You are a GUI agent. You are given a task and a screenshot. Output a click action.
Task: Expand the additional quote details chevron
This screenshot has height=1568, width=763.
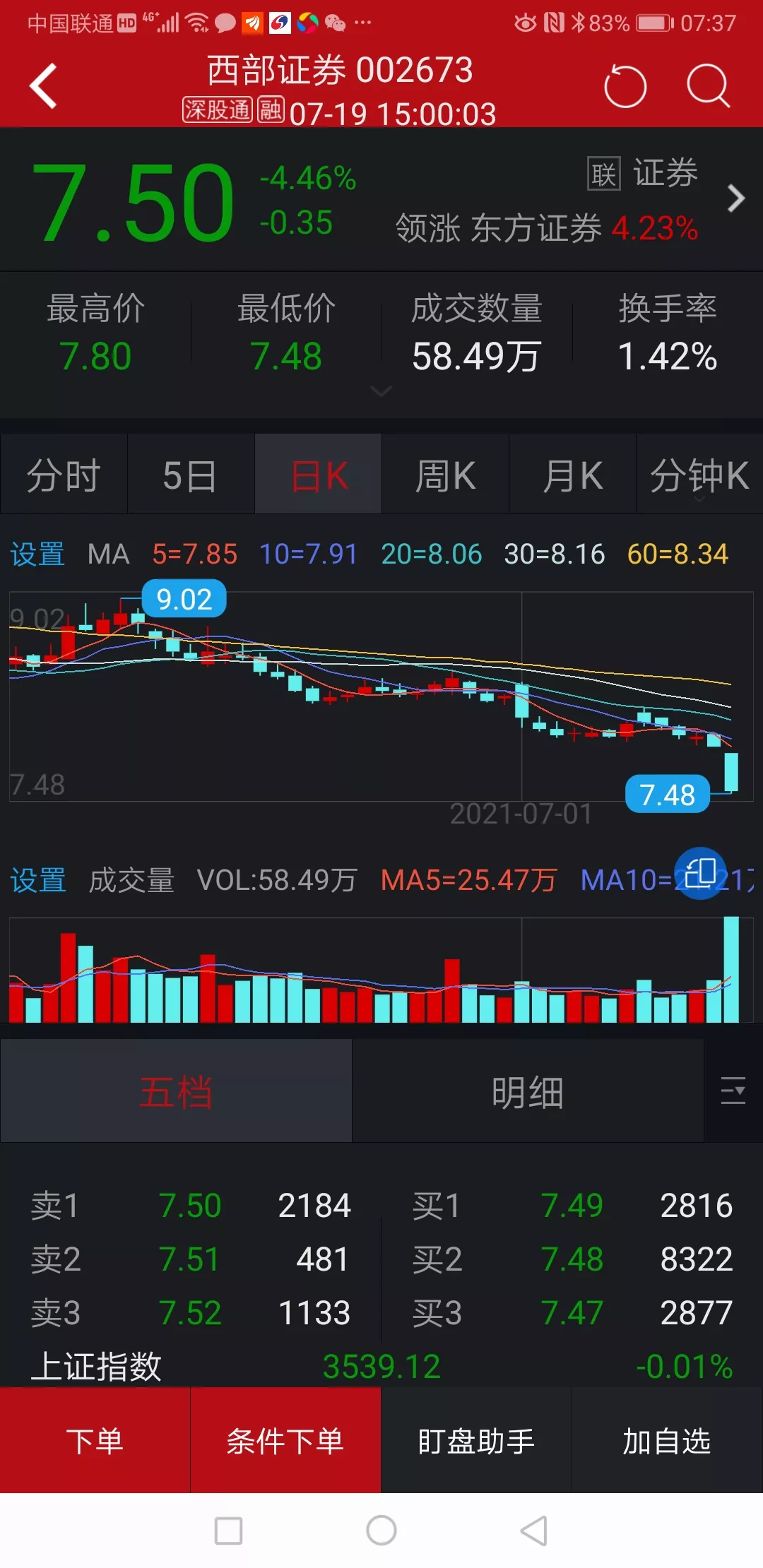[x=381, y=391]
